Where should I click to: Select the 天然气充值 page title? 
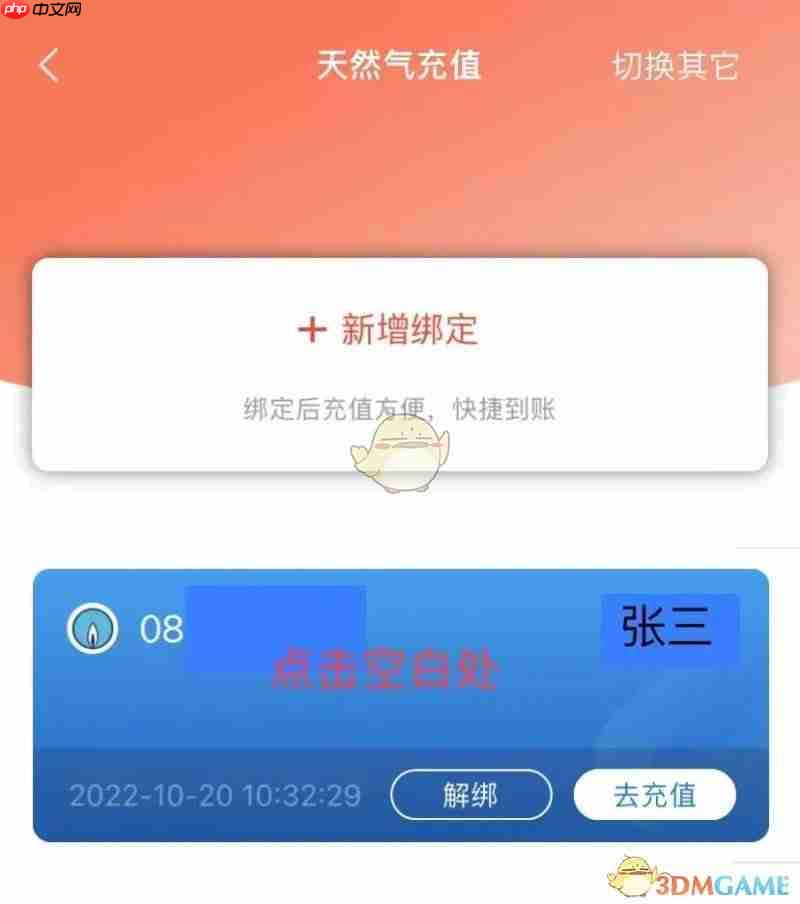click(399, 67)
